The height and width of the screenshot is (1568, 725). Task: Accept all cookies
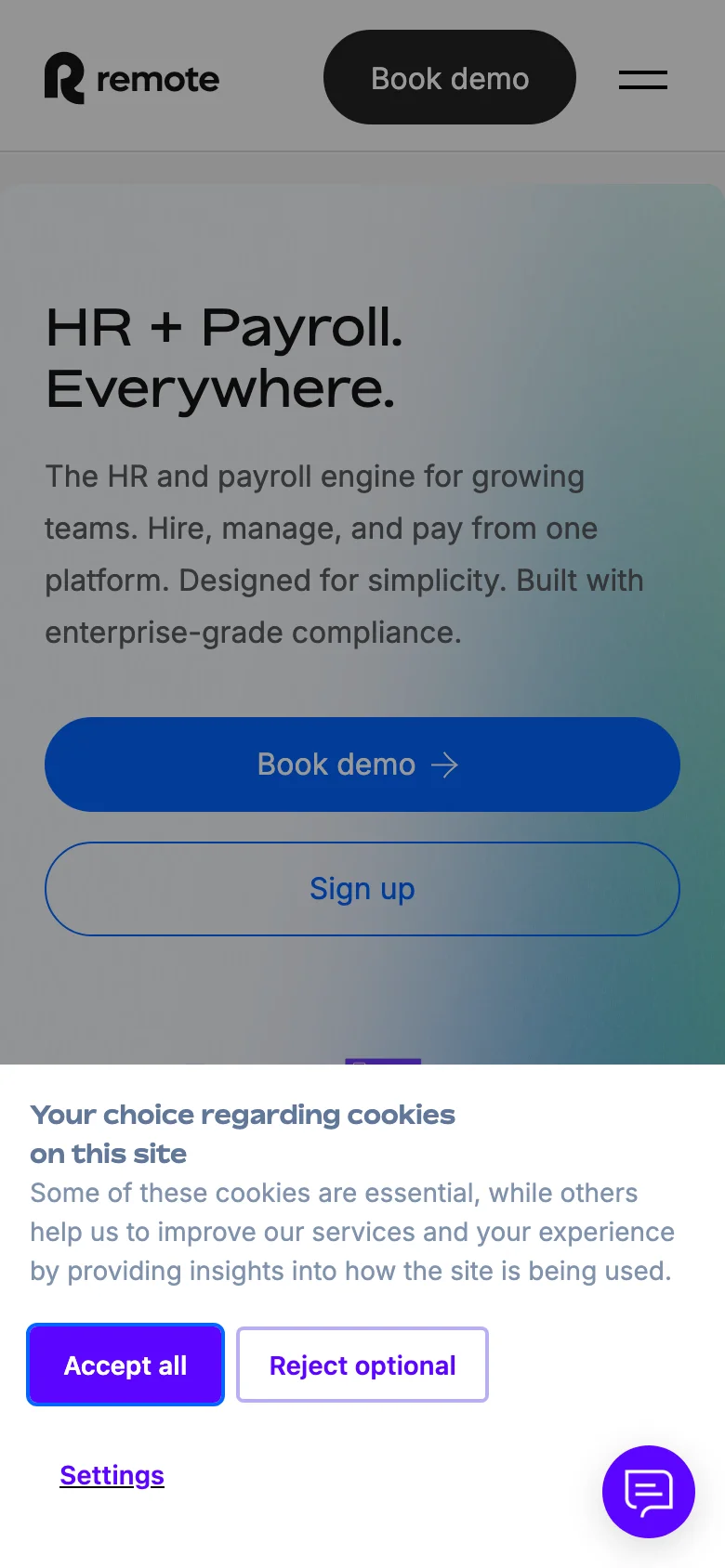[x=125, y=1365]
